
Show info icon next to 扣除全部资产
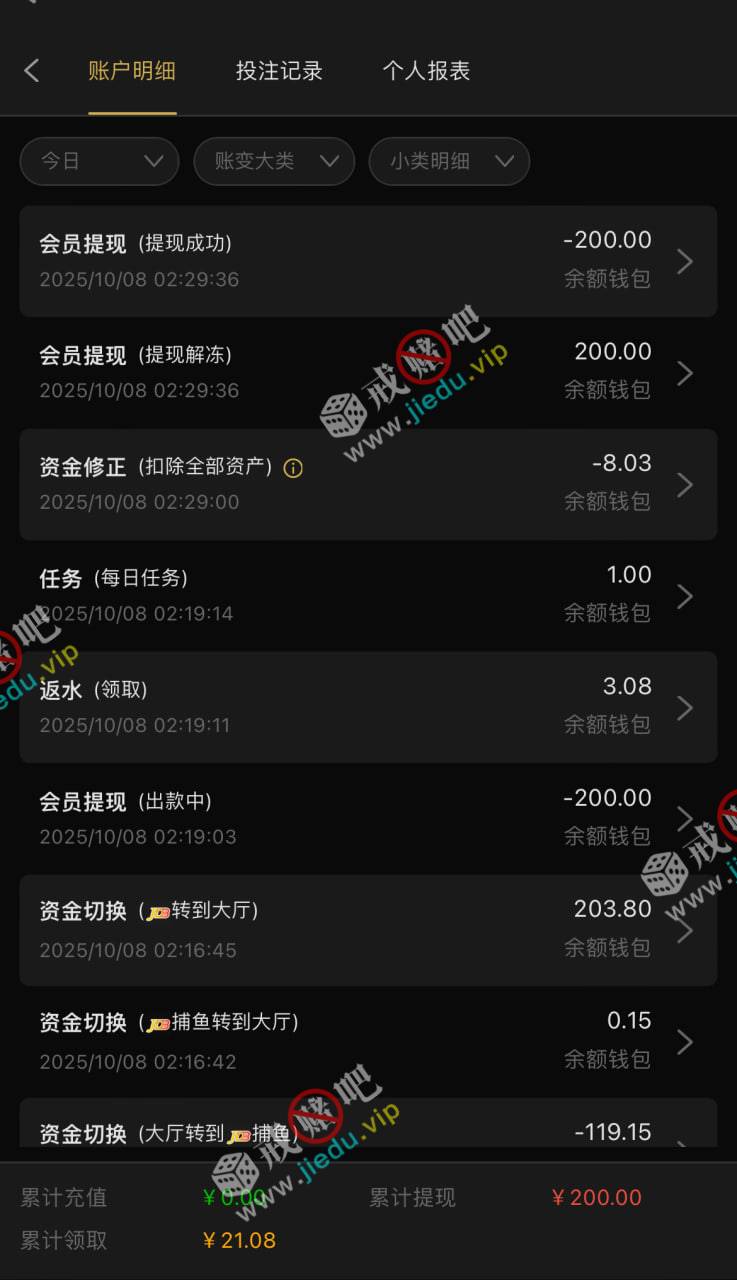pyautogui.click(x=293, y=468)
